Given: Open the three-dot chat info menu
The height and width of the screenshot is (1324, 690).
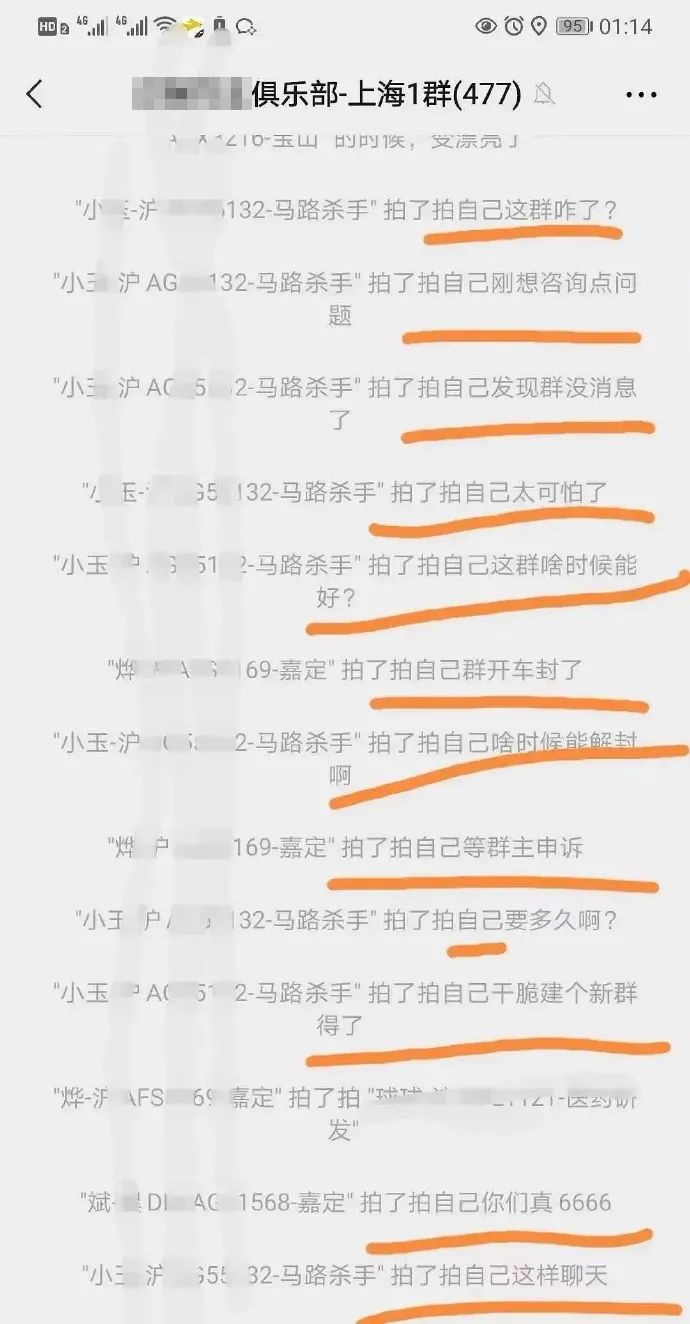Looking at the screenshot, I should [x=641, y=95].
